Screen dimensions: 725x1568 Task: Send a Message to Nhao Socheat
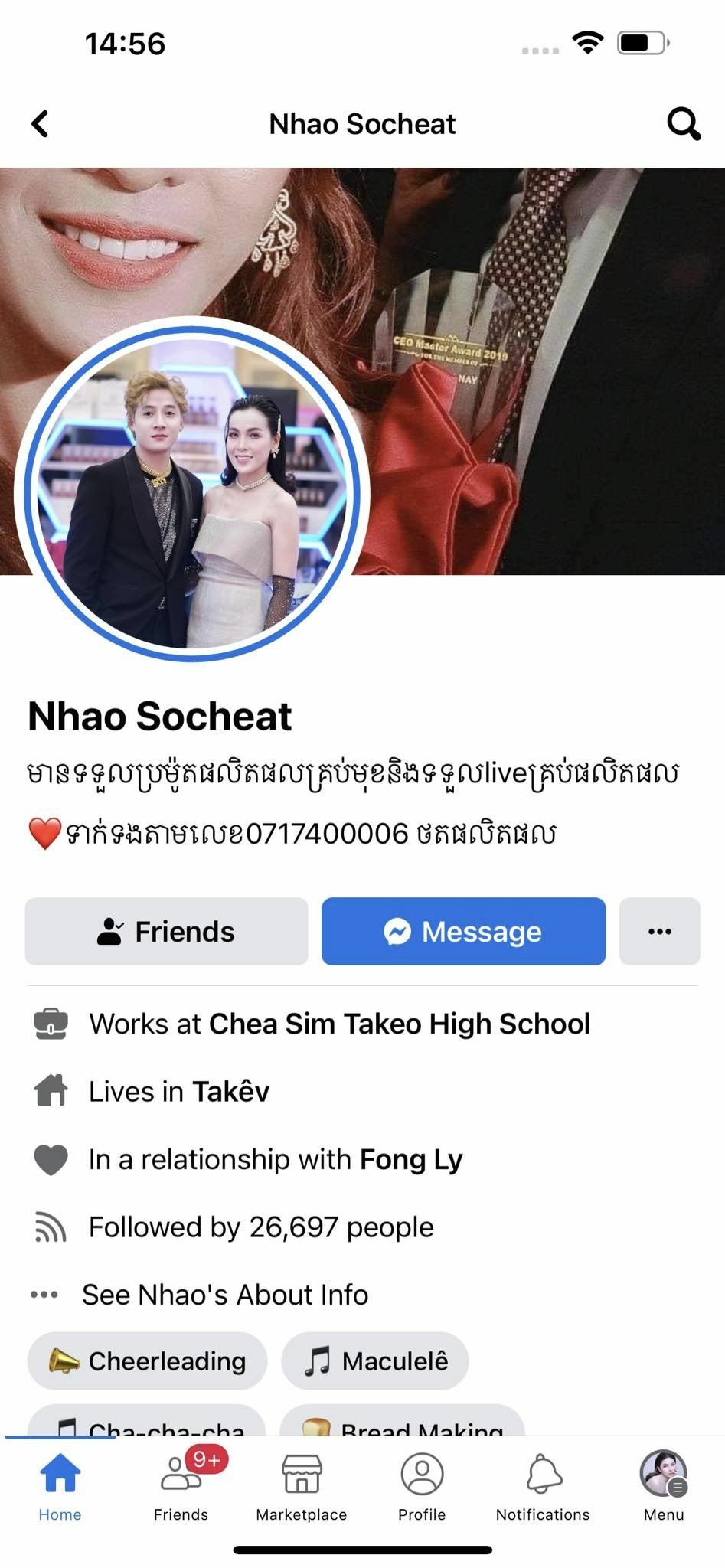[463, 931]
